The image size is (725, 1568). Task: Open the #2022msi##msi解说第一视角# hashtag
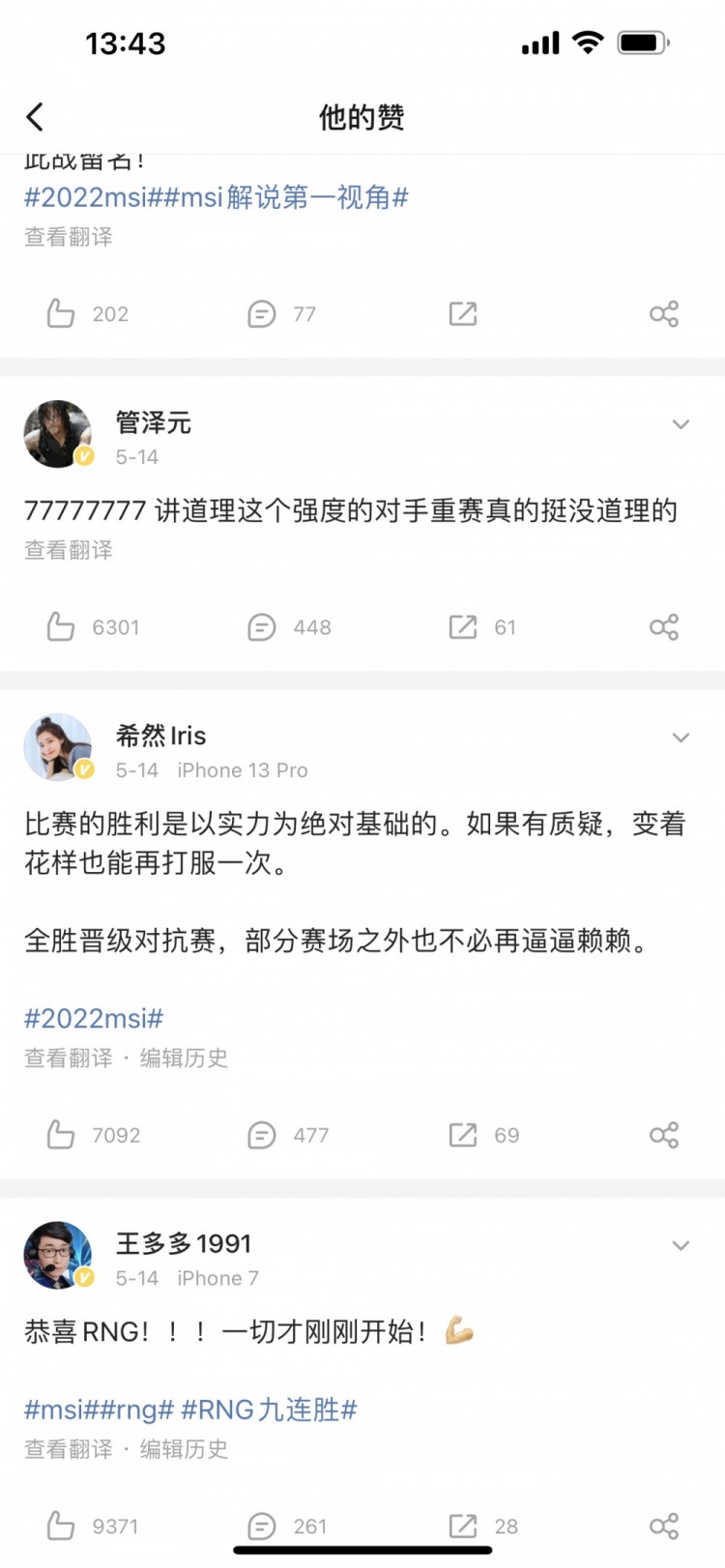[x=217, y=197]
